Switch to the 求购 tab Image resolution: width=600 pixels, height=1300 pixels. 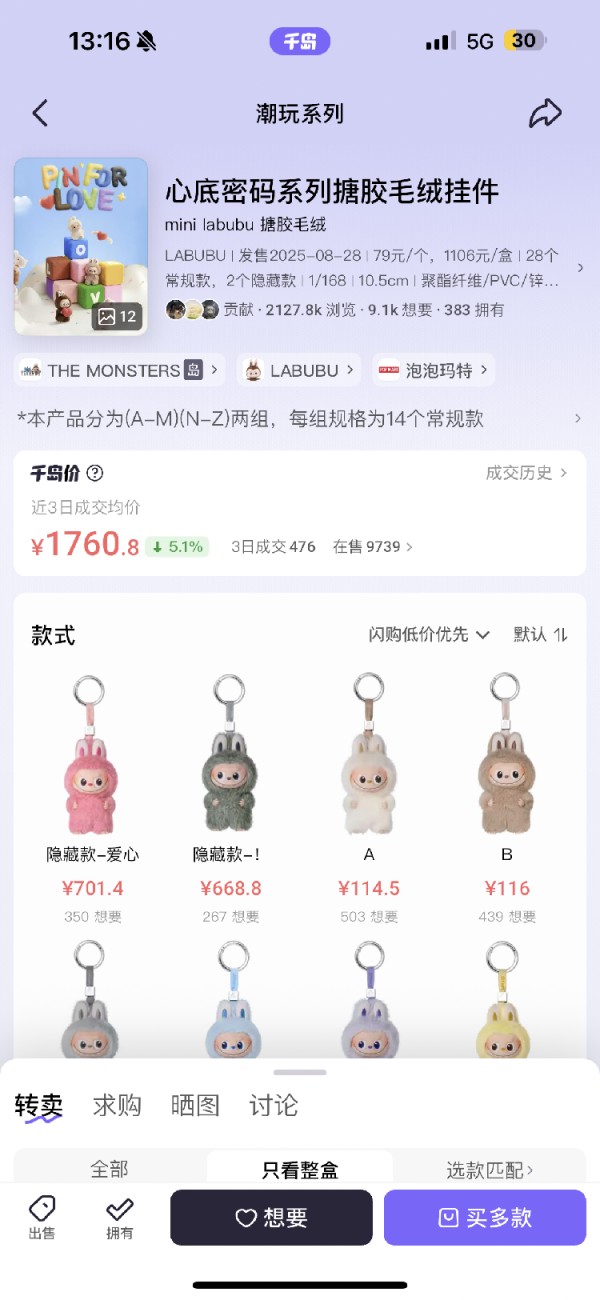117,1106
